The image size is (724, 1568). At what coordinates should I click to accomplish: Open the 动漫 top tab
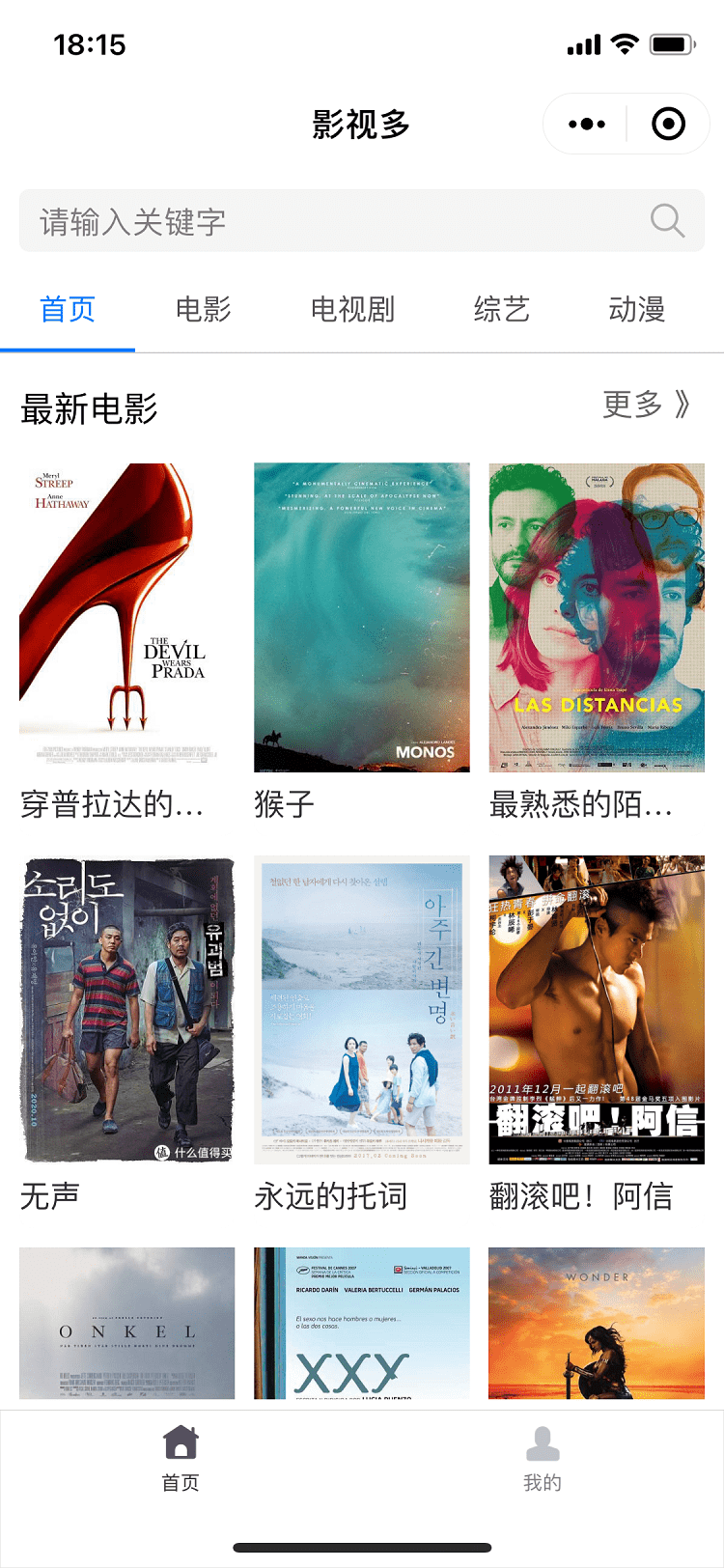[637, 309]
